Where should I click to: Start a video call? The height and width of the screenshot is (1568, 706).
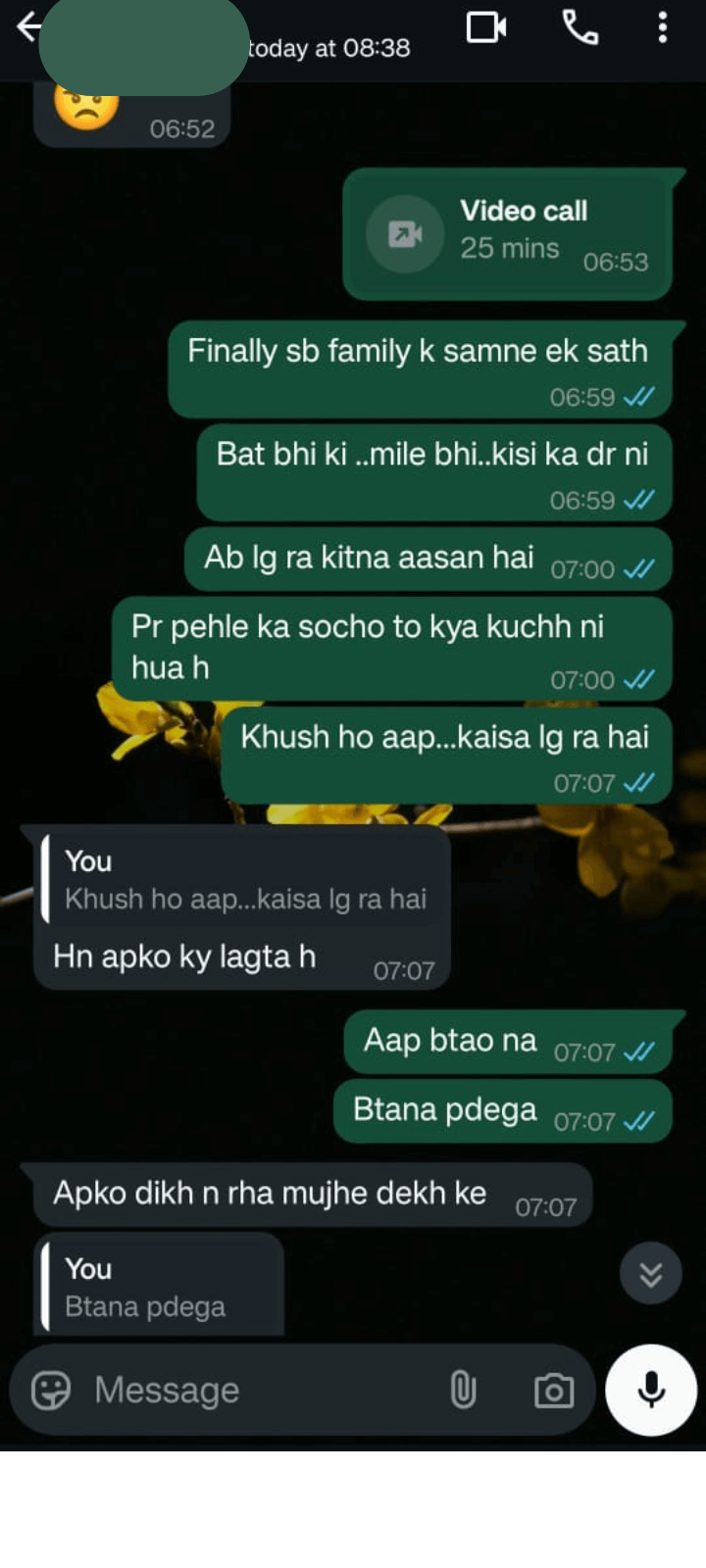pyautogui.click(x=485, y=27)
